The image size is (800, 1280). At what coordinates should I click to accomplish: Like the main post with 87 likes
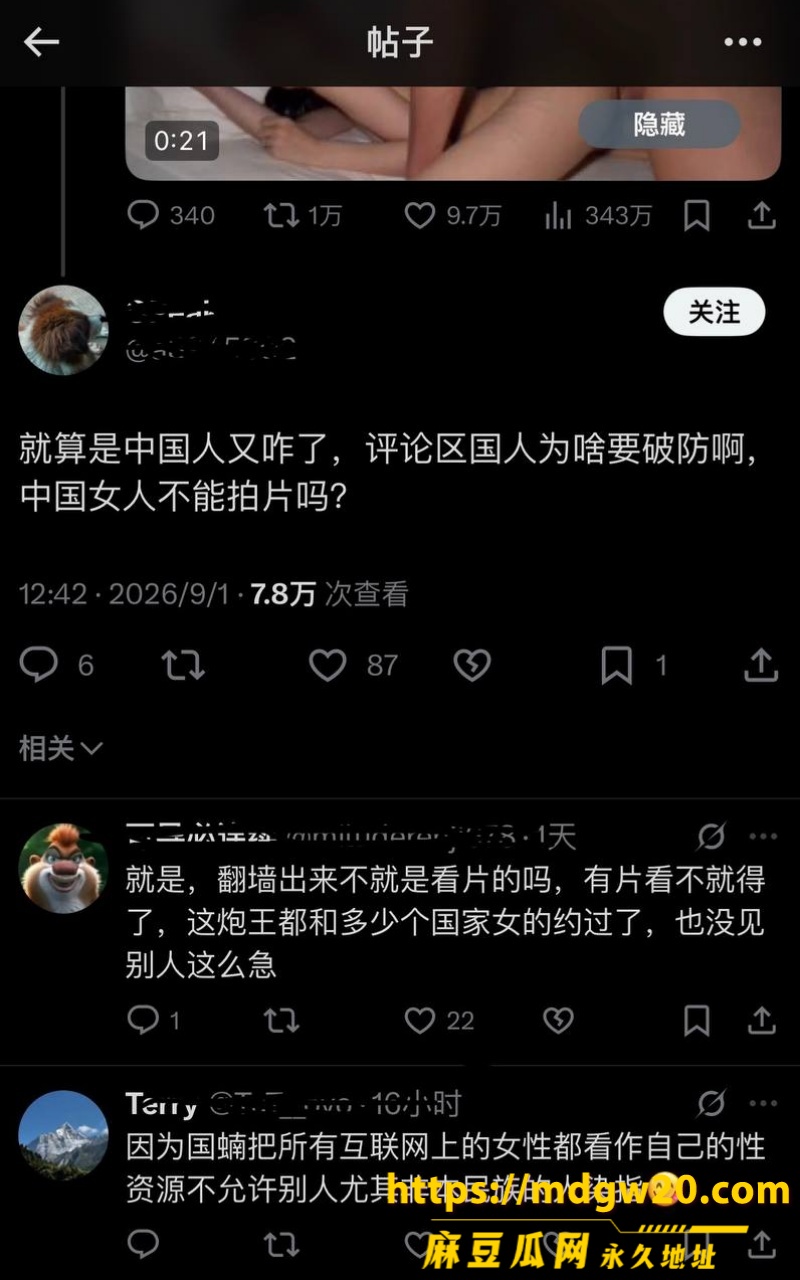(x=352, y=665)
